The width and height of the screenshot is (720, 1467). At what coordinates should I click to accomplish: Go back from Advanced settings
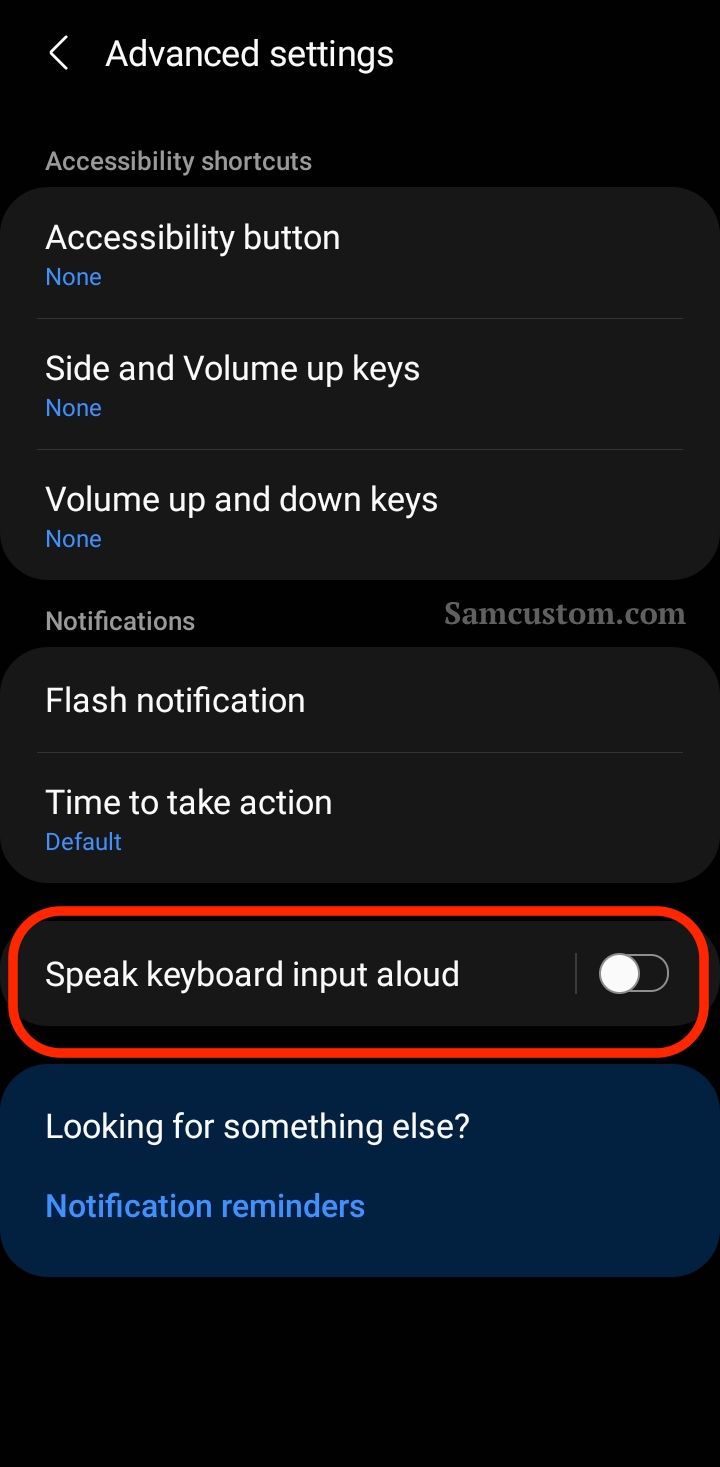point(59,54)
